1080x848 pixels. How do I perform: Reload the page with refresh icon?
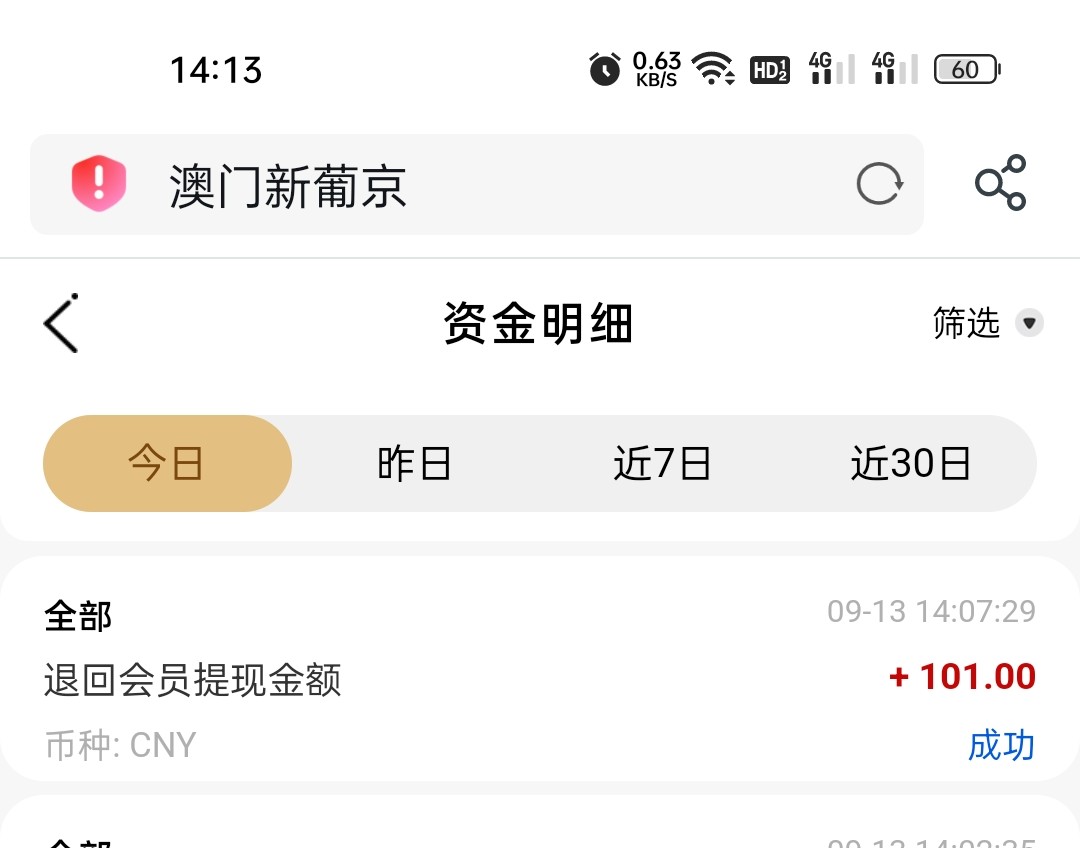tap(880, 185)
